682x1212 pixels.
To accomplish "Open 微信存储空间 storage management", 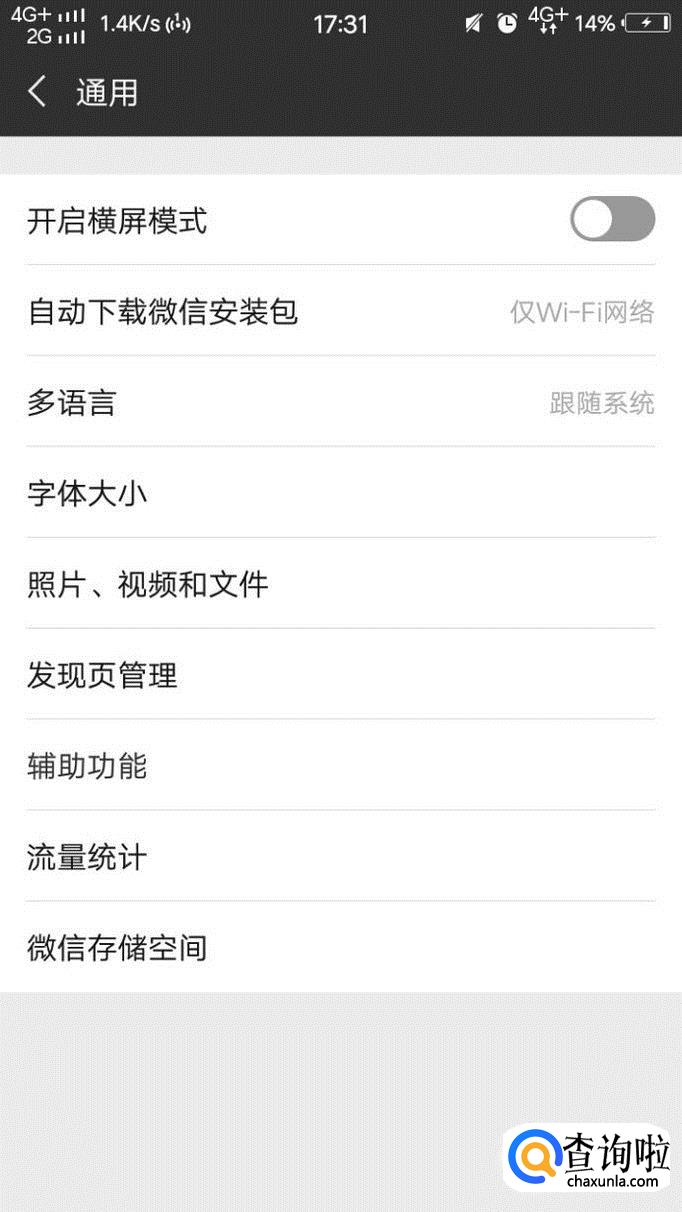I will point(340,947).
